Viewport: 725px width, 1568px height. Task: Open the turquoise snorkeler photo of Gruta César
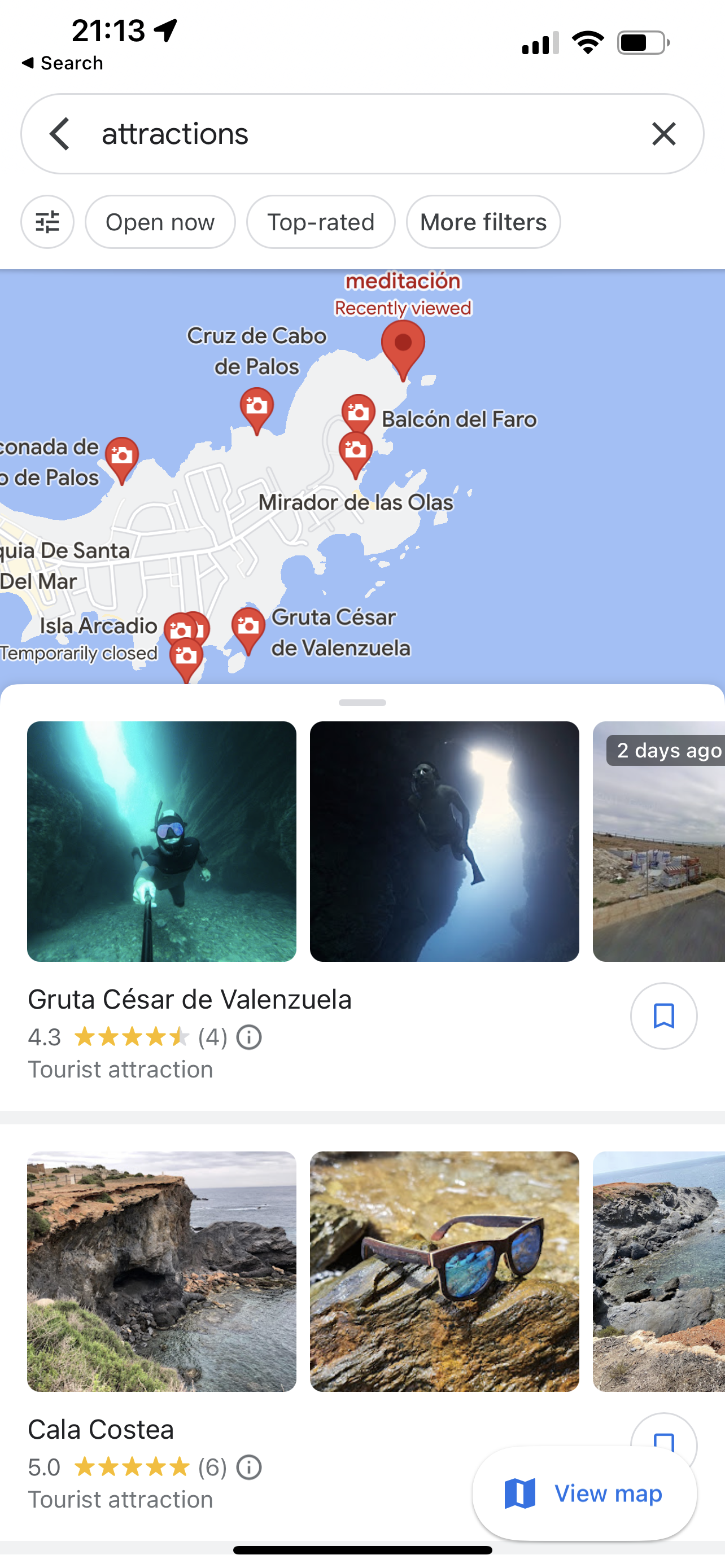coord(162,841)
